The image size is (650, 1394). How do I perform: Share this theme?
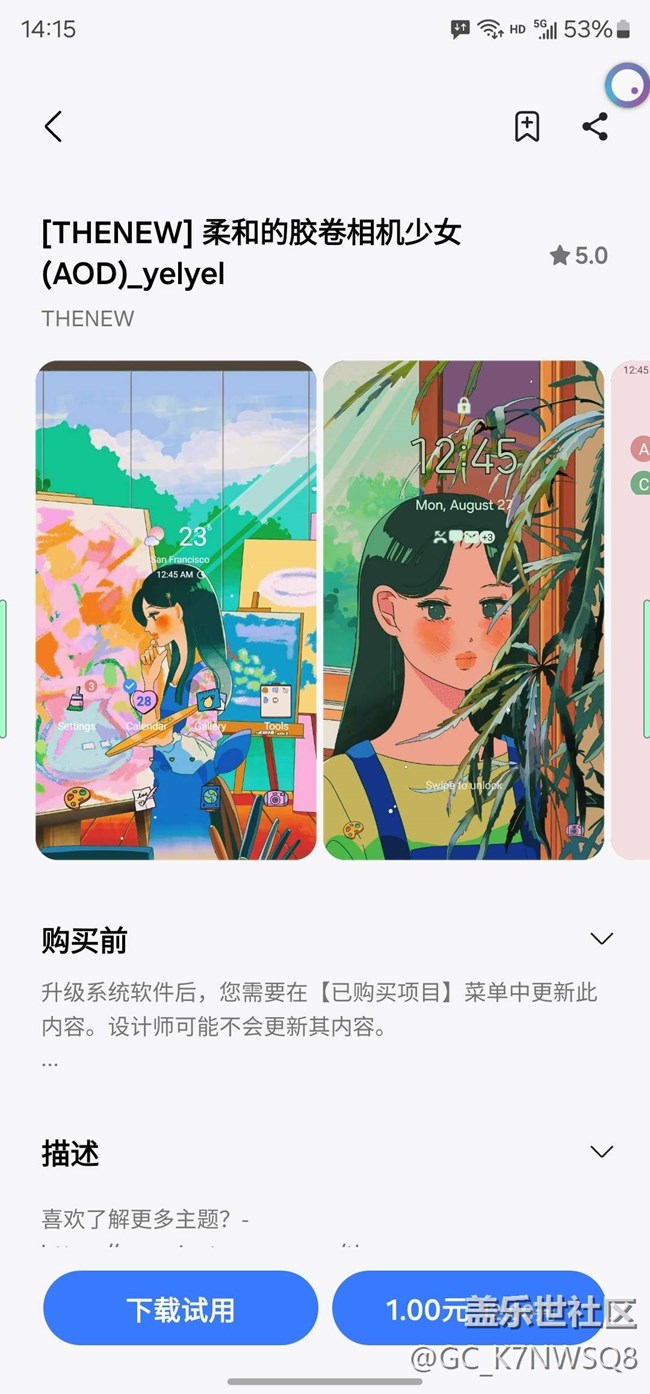[x=595, y=126]
